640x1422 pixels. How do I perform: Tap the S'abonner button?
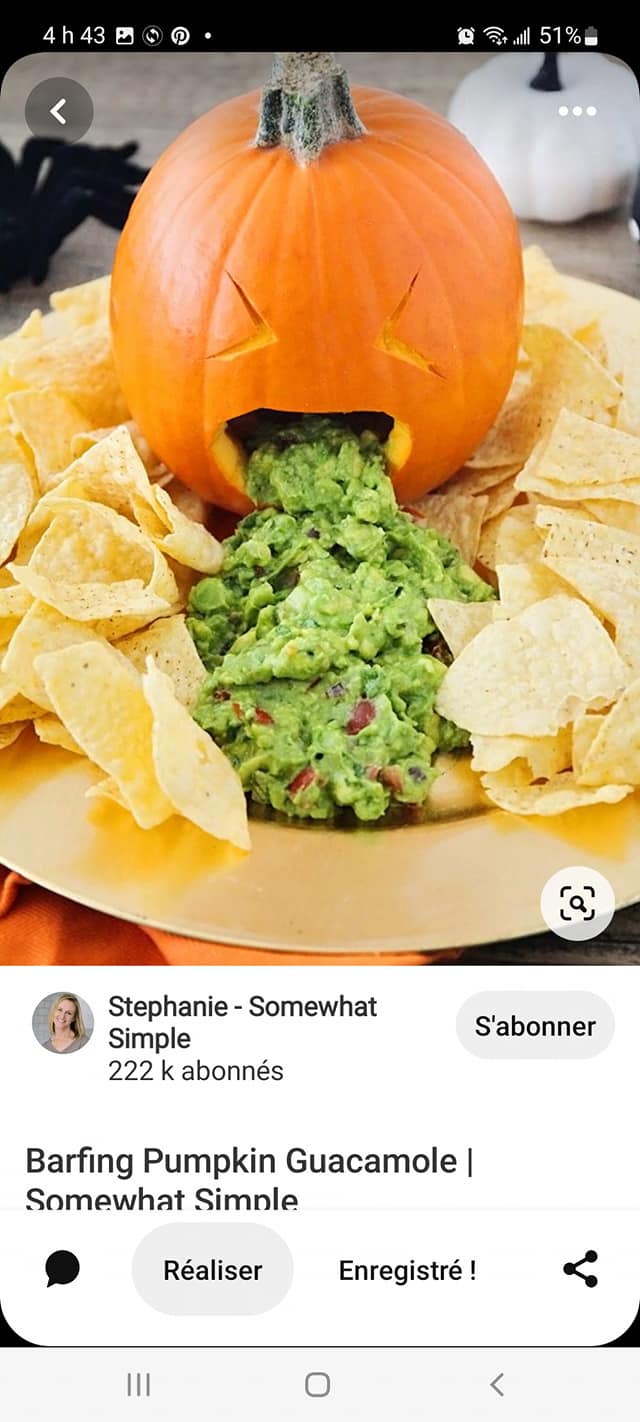point(535,1025)
